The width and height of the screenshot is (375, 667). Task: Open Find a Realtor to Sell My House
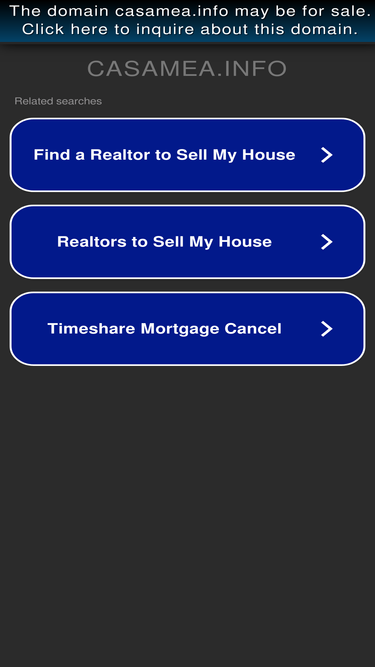click(188, 155)
